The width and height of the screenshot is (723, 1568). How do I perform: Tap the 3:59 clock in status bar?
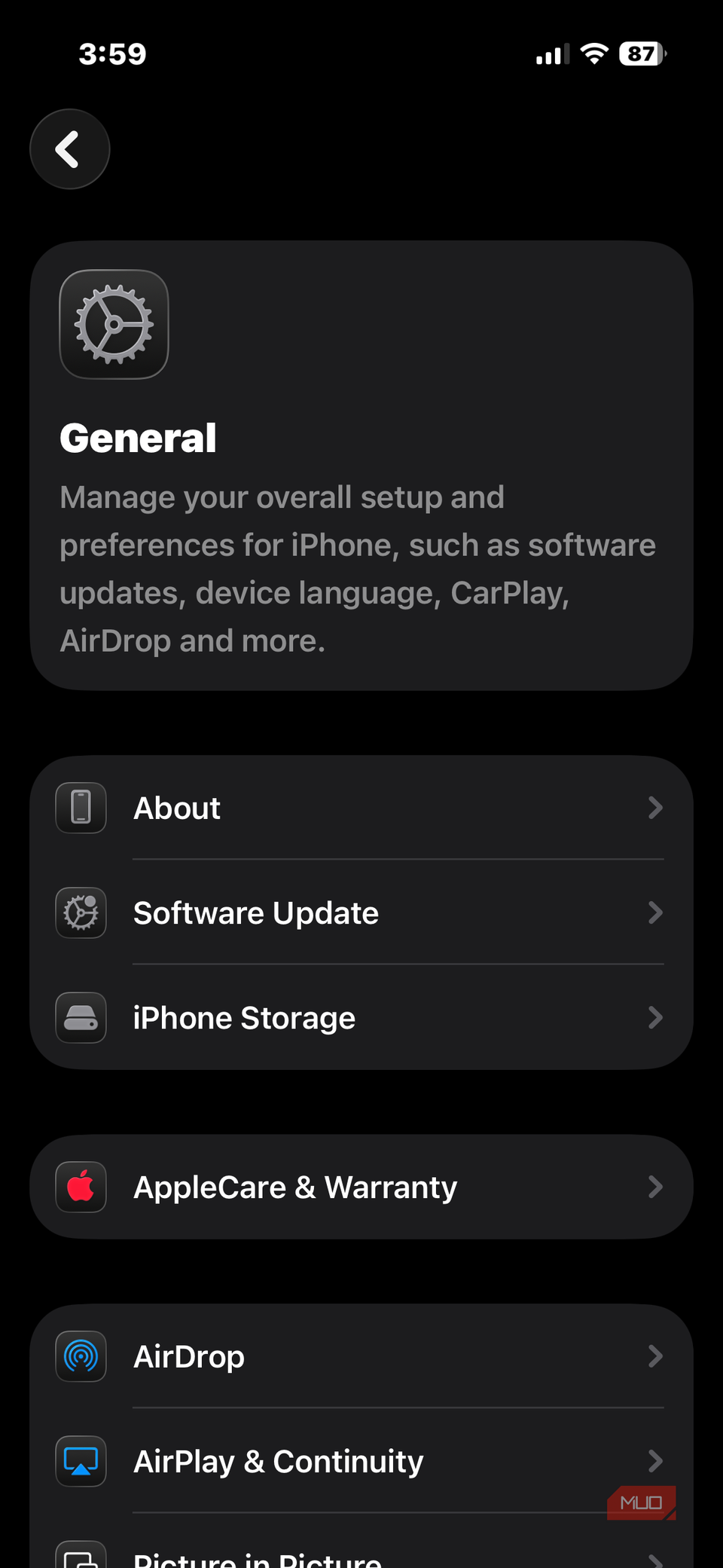113,53
